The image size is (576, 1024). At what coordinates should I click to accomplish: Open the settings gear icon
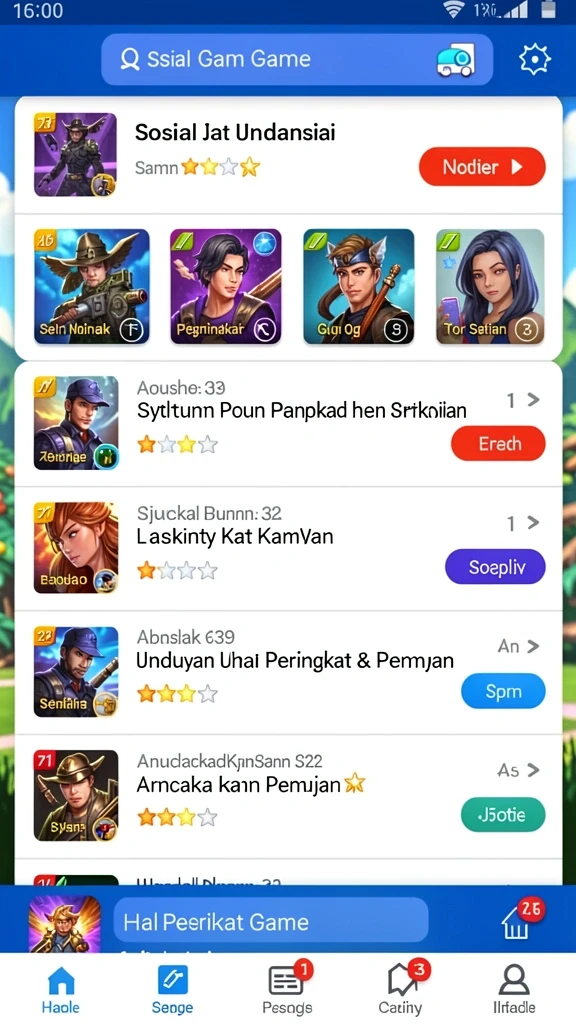click(534, 59)
